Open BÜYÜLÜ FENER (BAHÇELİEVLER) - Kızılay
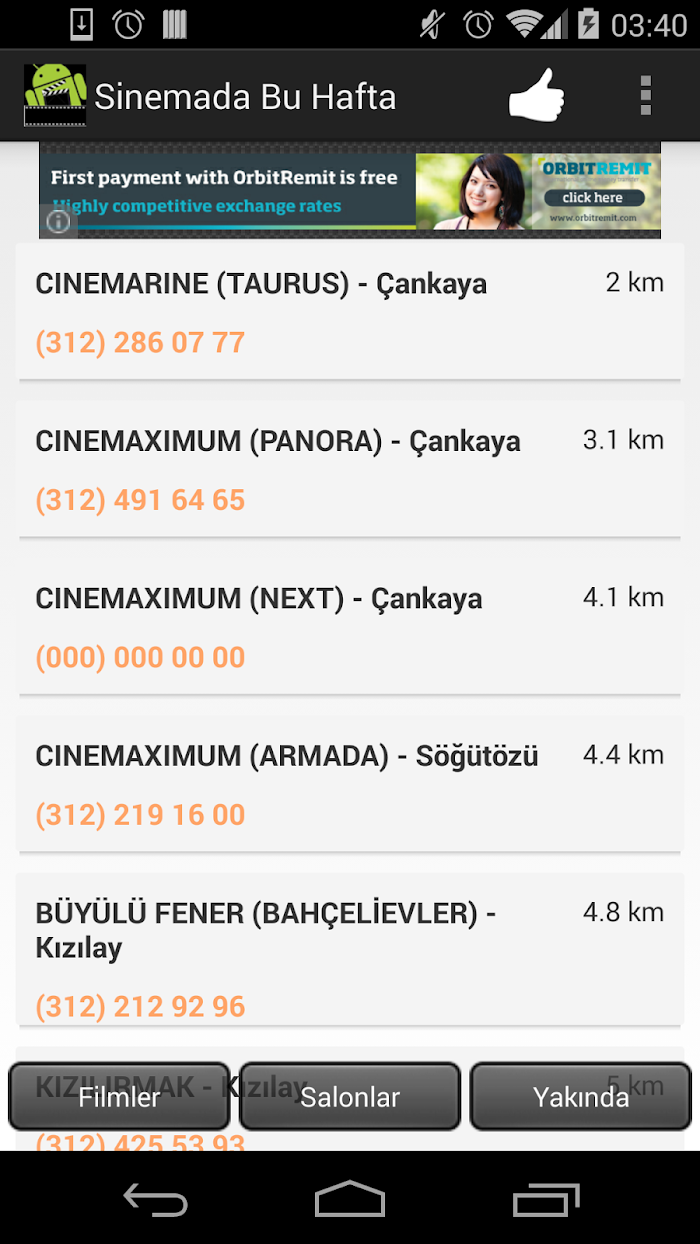 coord(350,949)
